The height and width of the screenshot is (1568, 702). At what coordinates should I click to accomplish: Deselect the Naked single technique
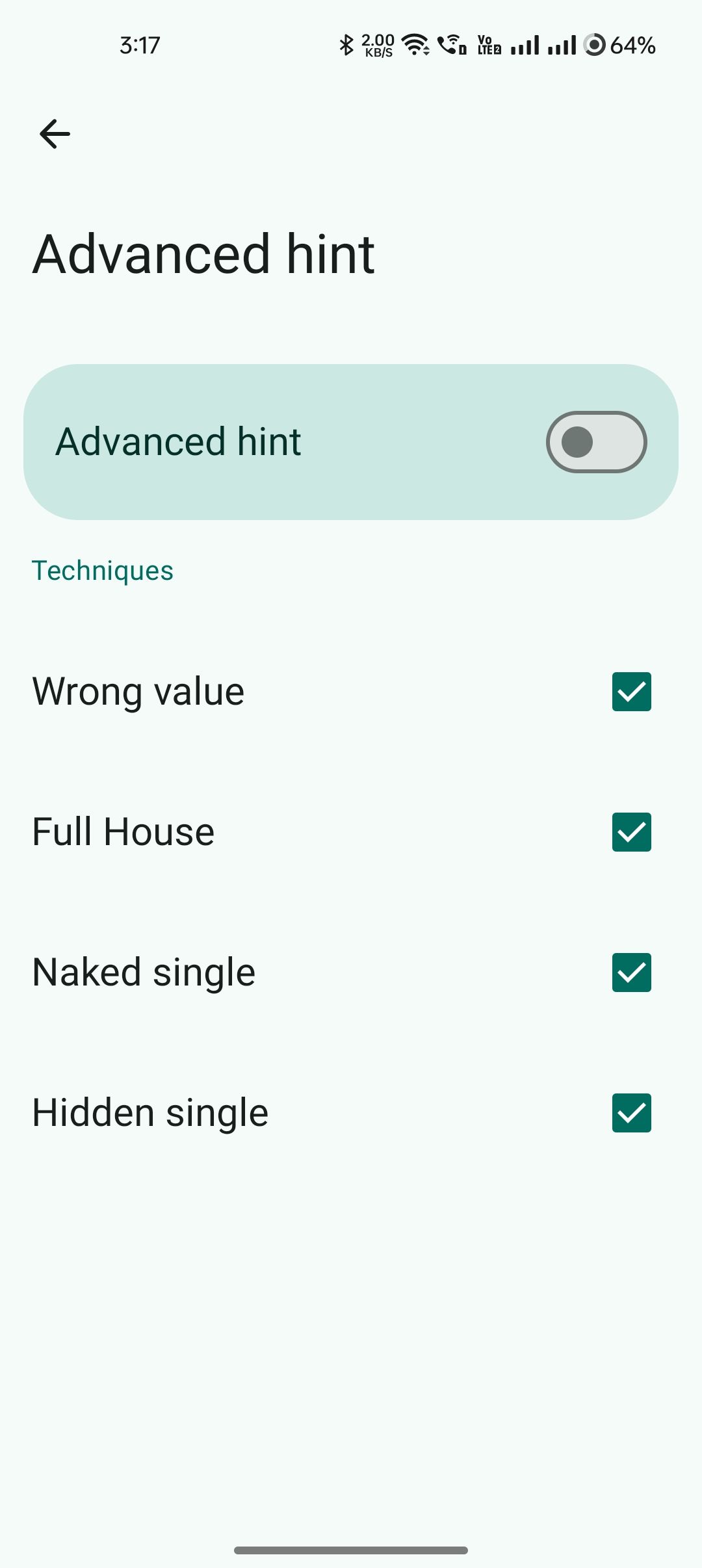coord(631,973)
